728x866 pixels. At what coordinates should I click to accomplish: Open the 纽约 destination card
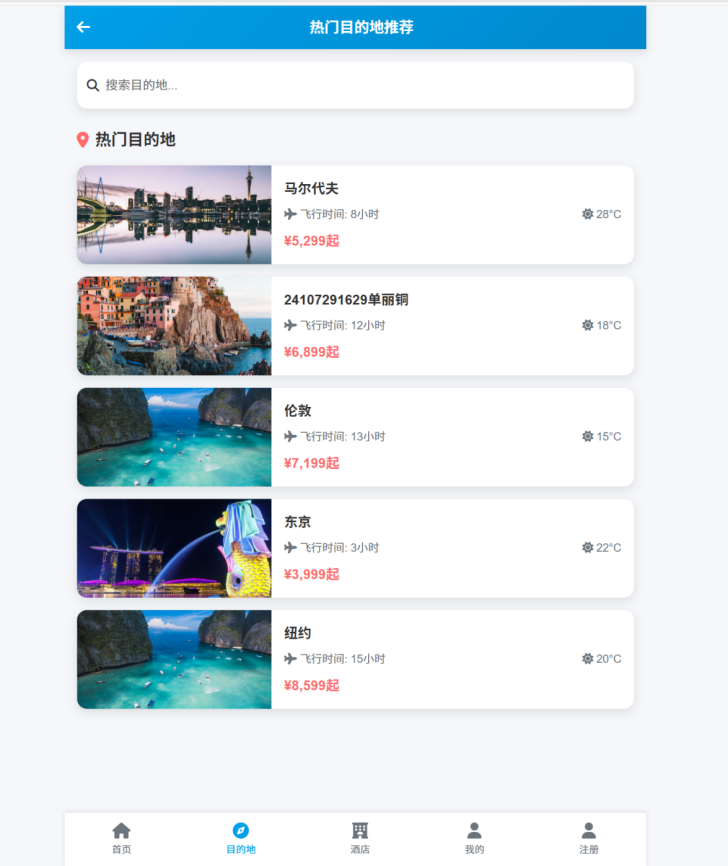[x=355, y=659]
